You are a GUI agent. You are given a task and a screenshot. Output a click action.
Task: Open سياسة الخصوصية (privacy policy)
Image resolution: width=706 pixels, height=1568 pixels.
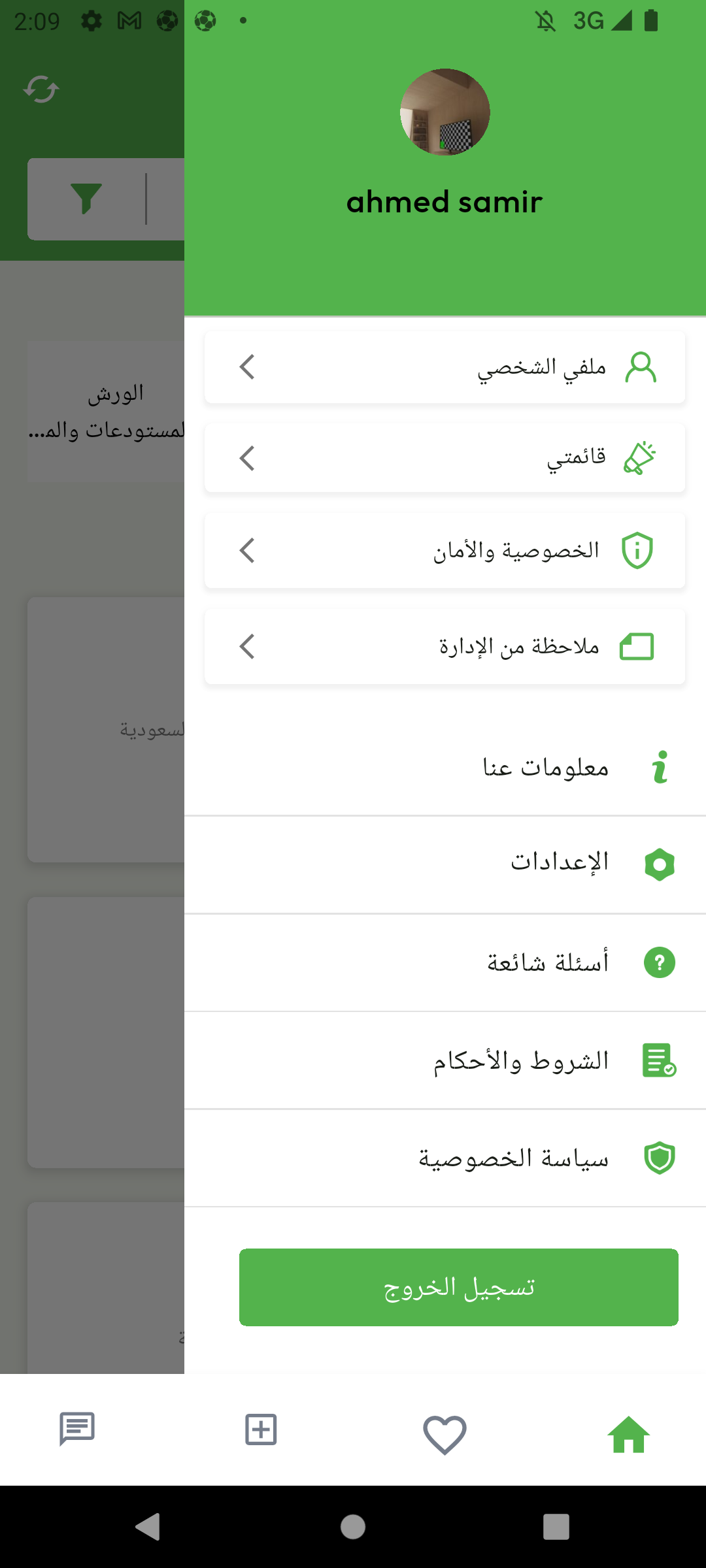445,1158
